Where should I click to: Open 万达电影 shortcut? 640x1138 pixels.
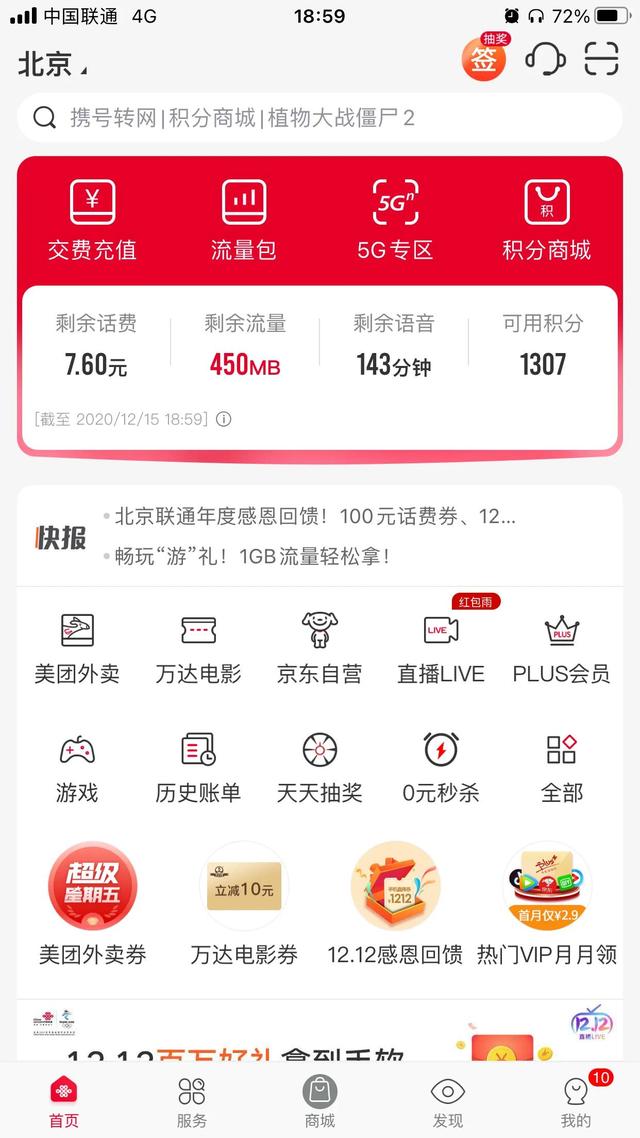198,648
